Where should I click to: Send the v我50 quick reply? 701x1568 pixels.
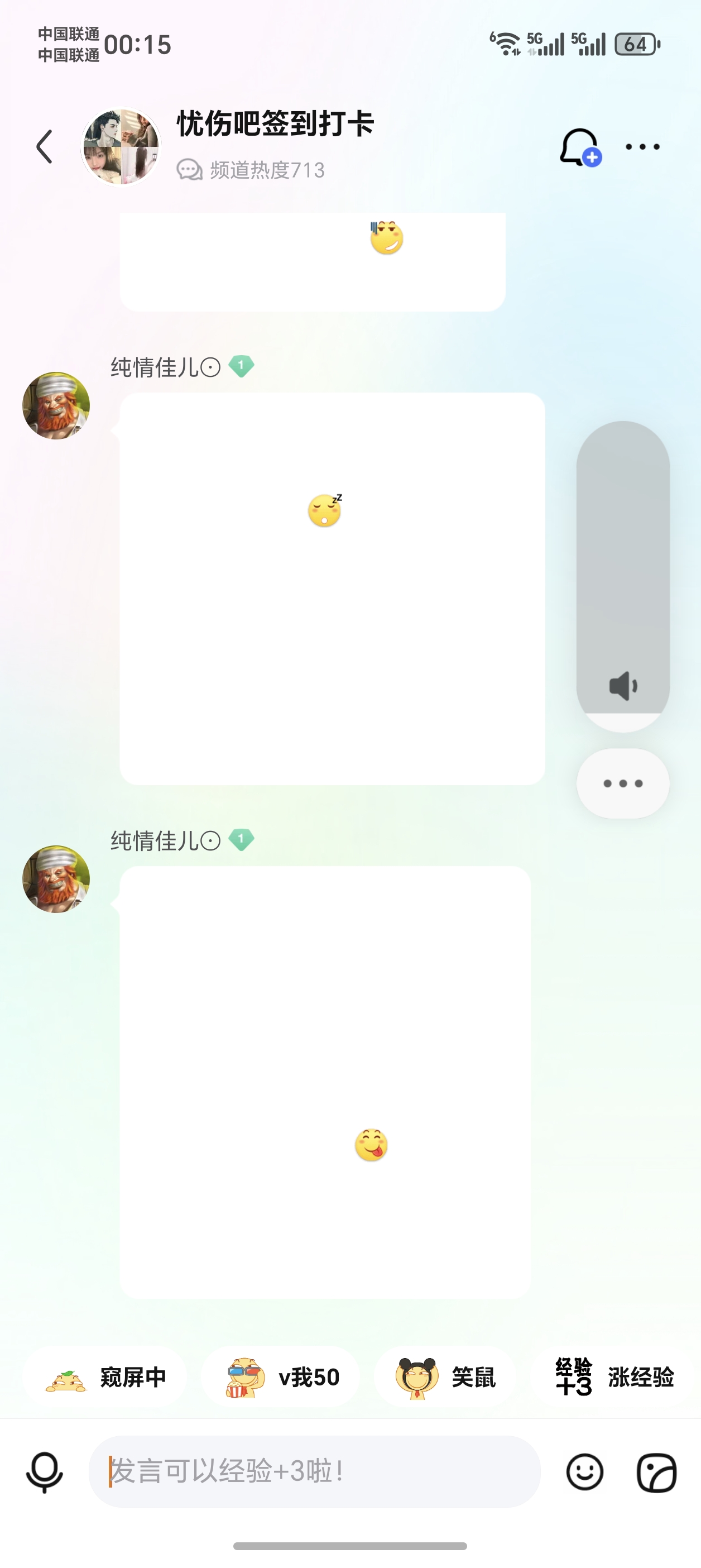point(281,1377)
